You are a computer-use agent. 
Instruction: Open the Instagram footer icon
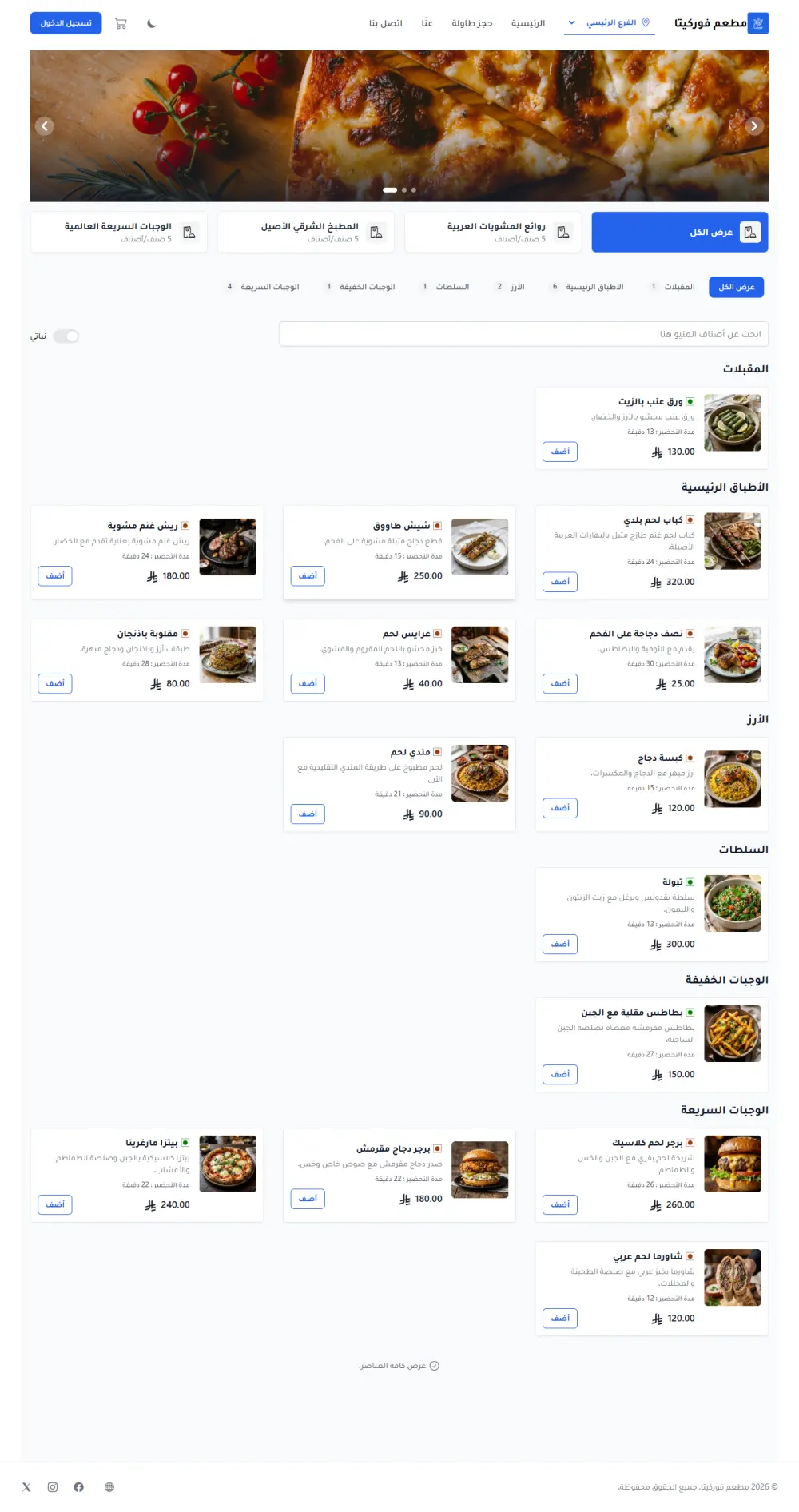[53, 1487]
